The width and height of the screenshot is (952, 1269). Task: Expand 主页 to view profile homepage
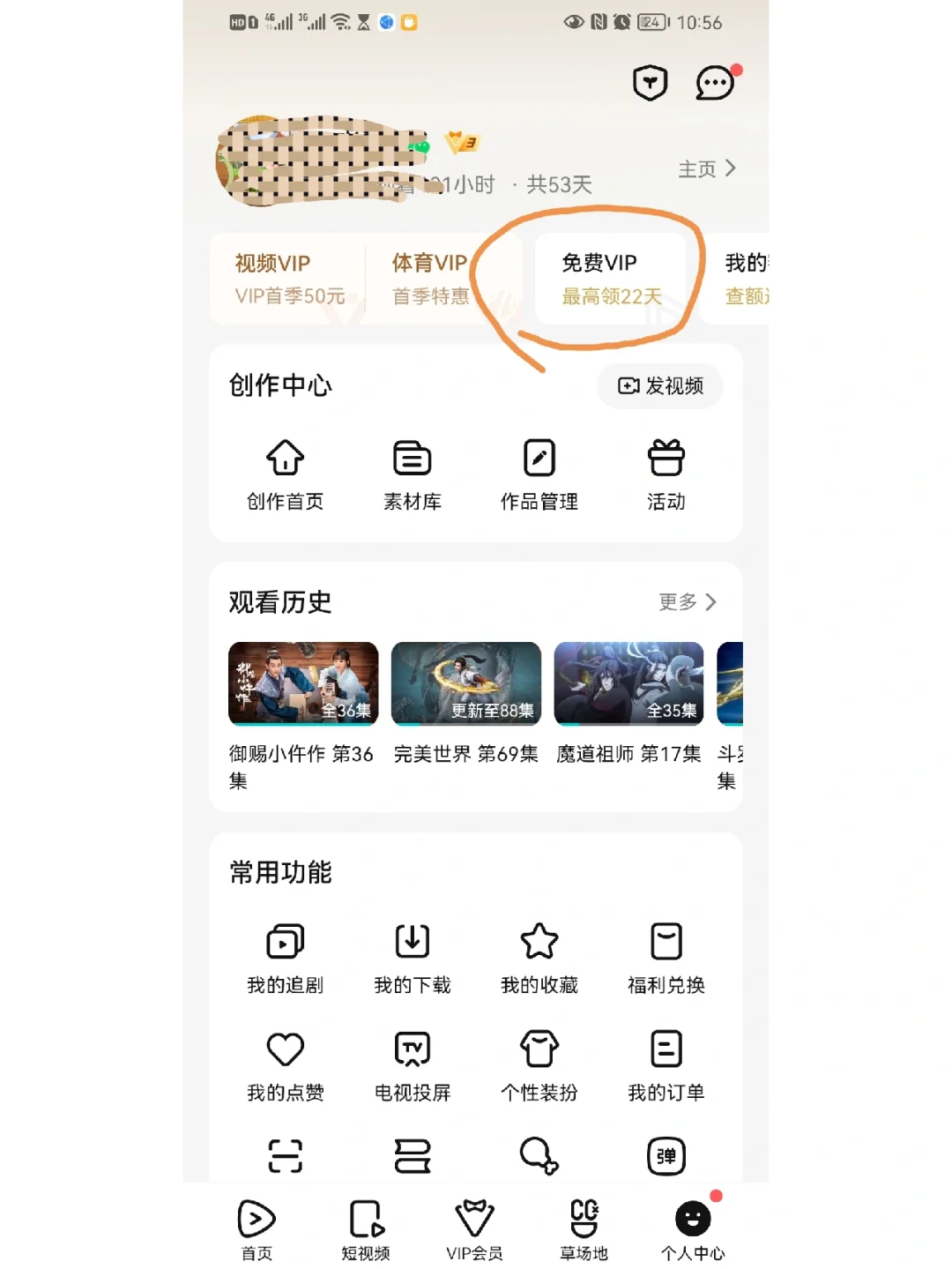tap(704, 168)
